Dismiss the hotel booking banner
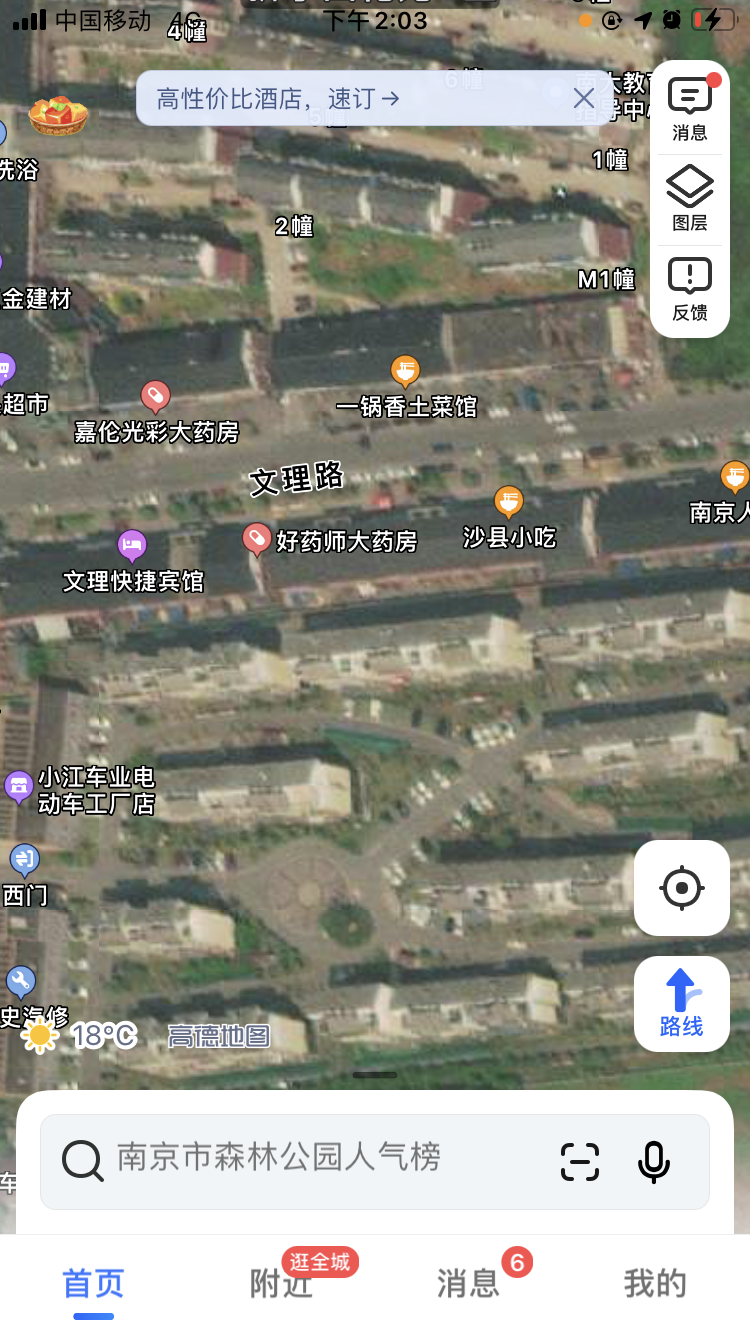This screenshot has width=750, height=1334. pyautogui.click(x=584, y=98)
